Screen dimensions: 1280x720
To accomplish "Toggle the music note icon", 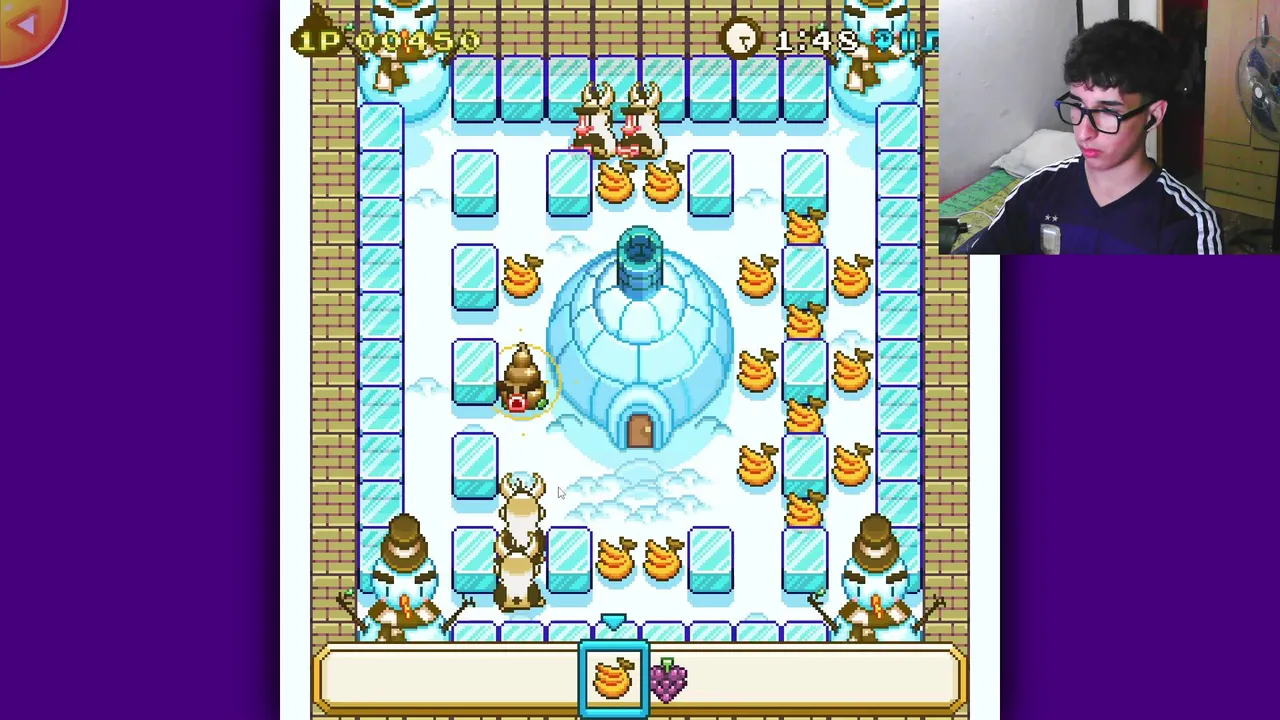I will pyautogui.click(x=930, y=41).
